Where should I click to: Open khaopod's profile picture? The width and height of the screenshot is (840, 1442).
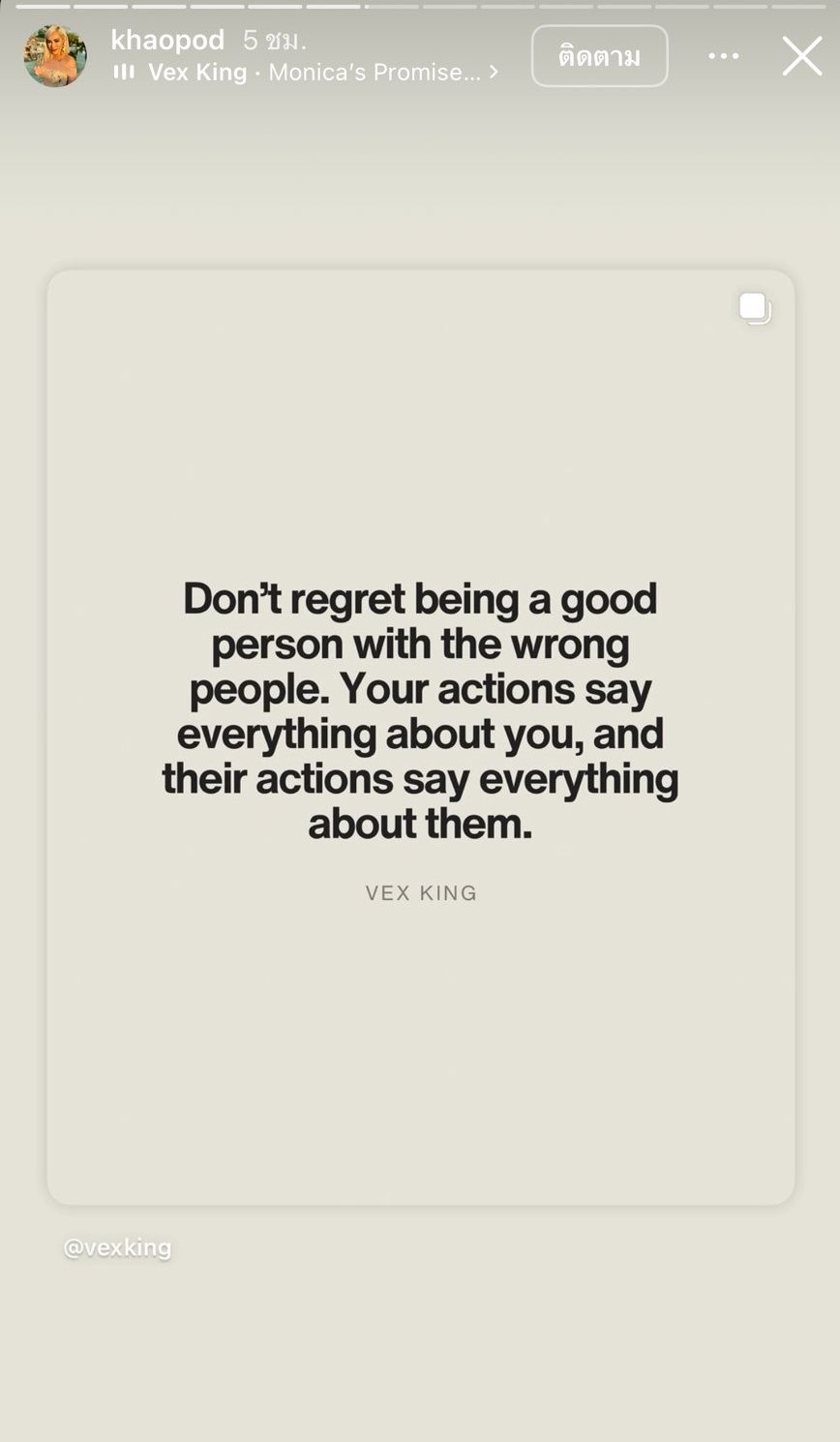pos(55,56)
